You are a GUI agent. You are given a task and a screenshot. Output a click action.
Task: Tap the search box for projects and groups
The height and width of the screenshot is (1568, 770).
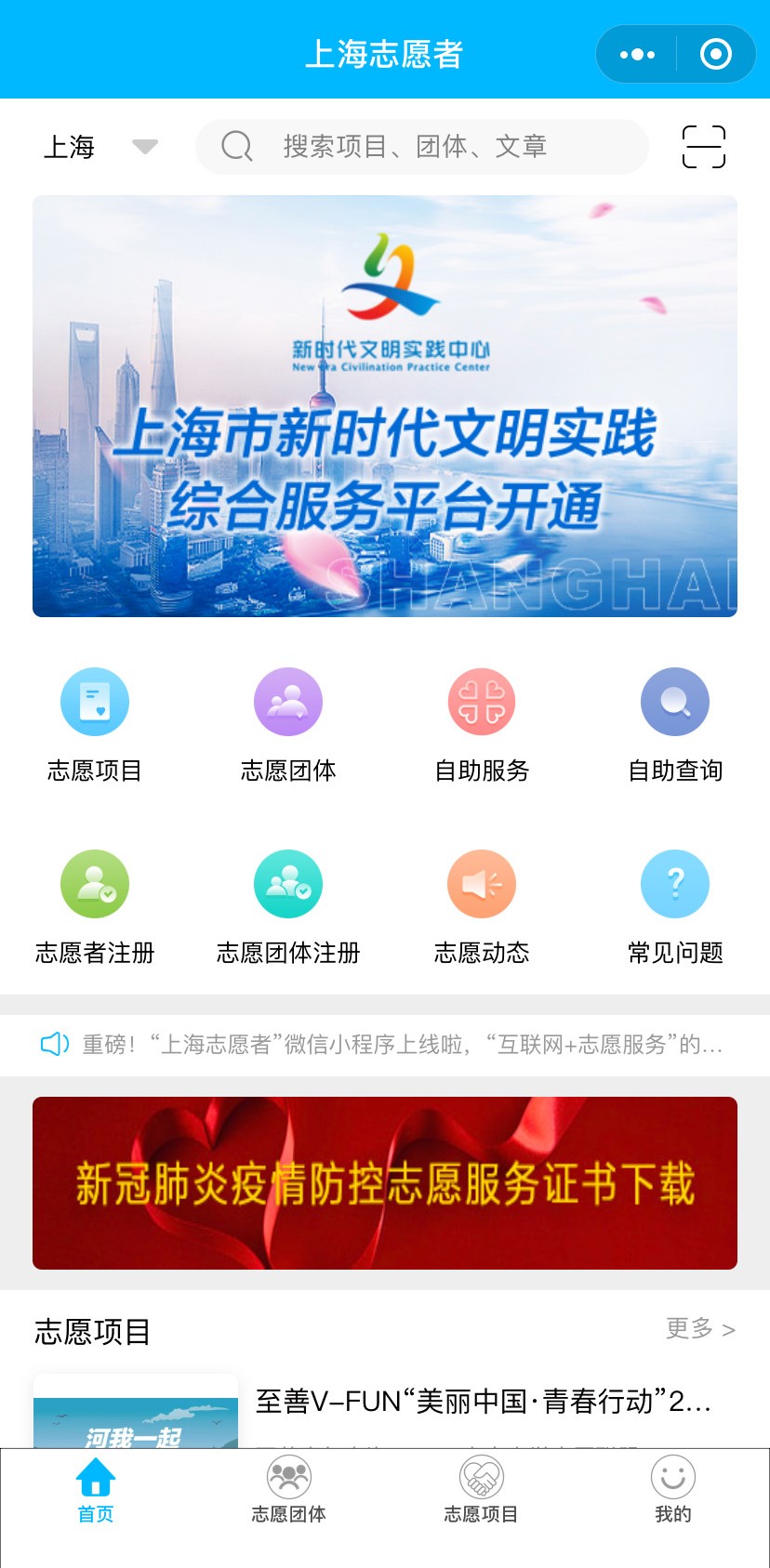[x=422, y=147]
